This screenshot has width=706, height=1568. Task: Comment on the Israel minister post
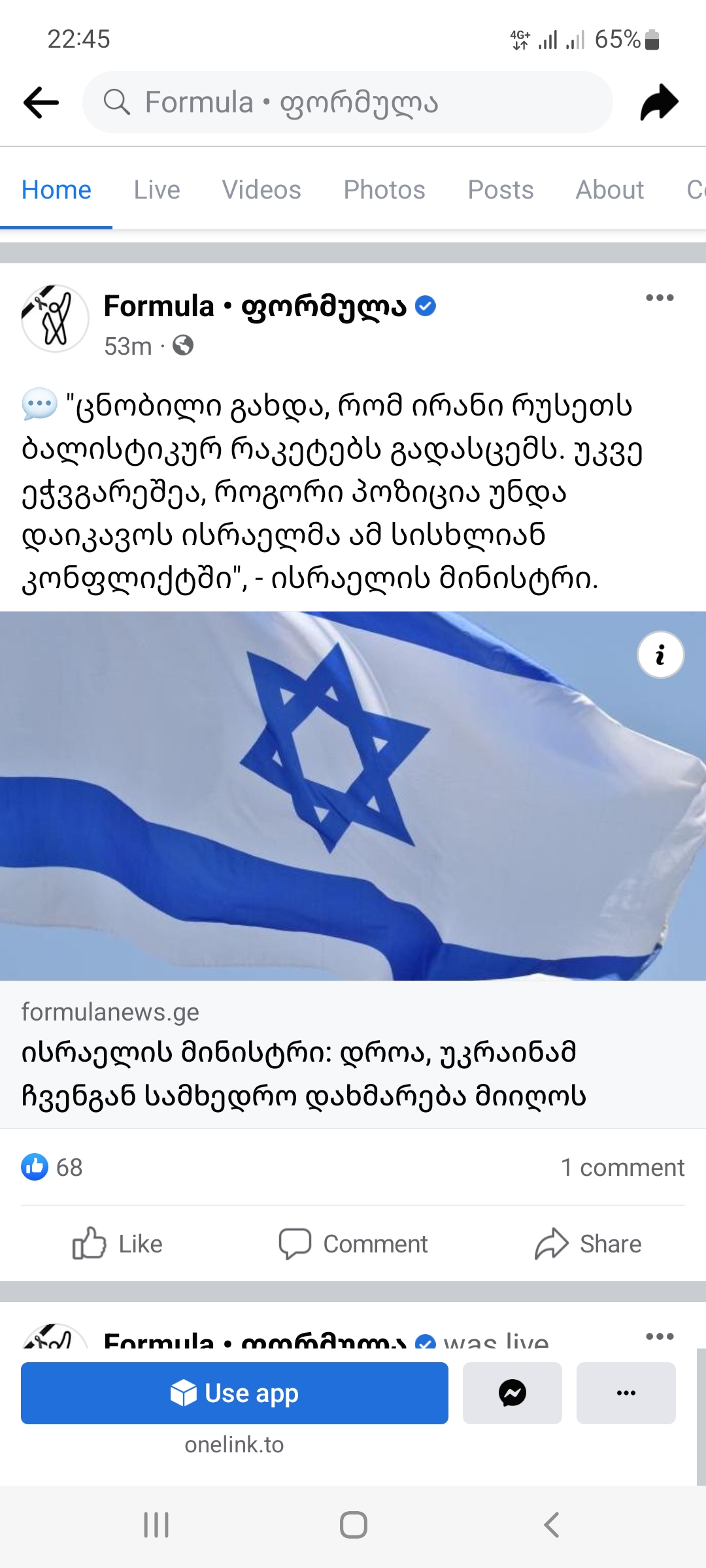(x=353, y=1243)
